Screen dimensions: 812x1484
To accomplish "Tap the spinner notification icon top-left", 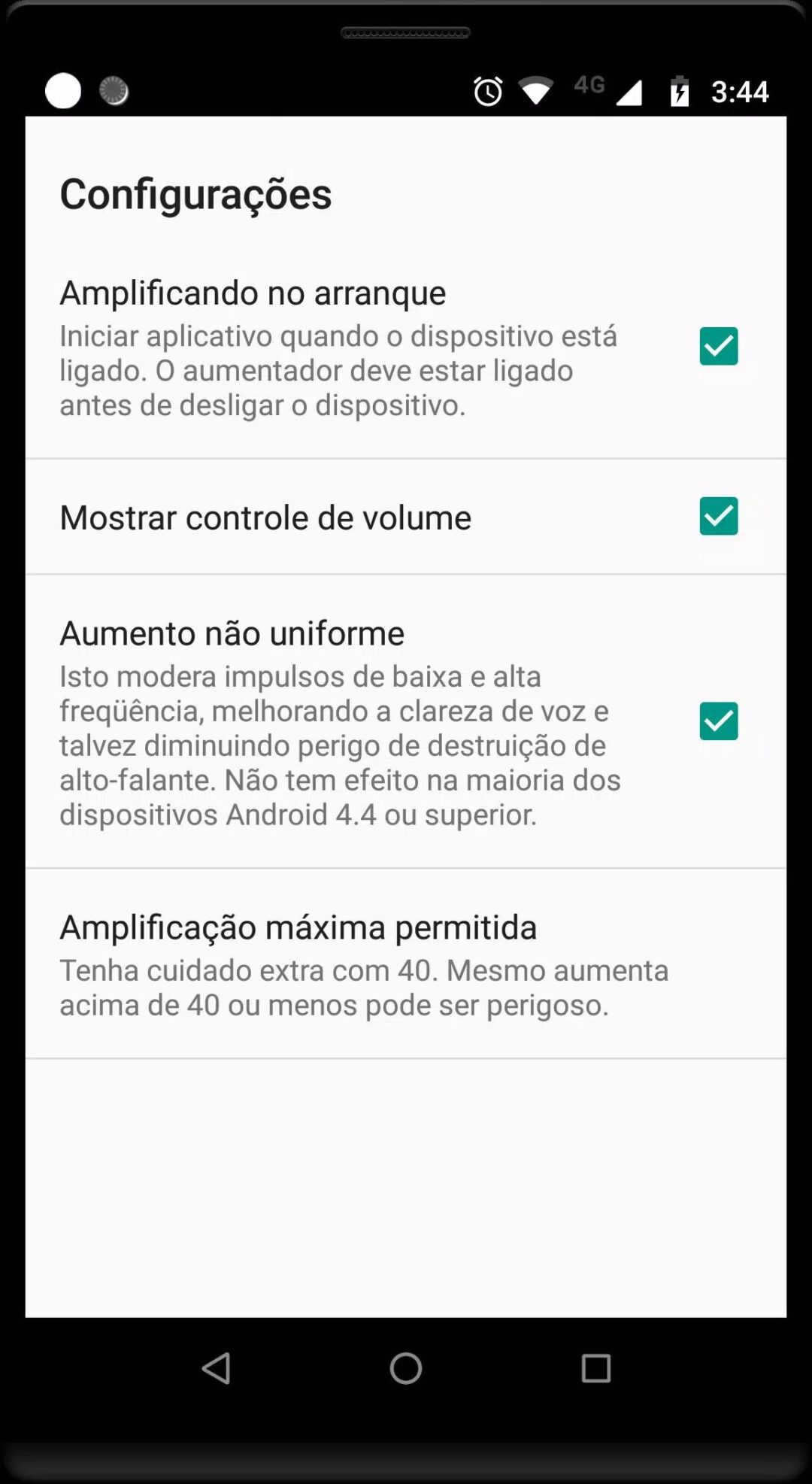I will click(x=114, y=90).
